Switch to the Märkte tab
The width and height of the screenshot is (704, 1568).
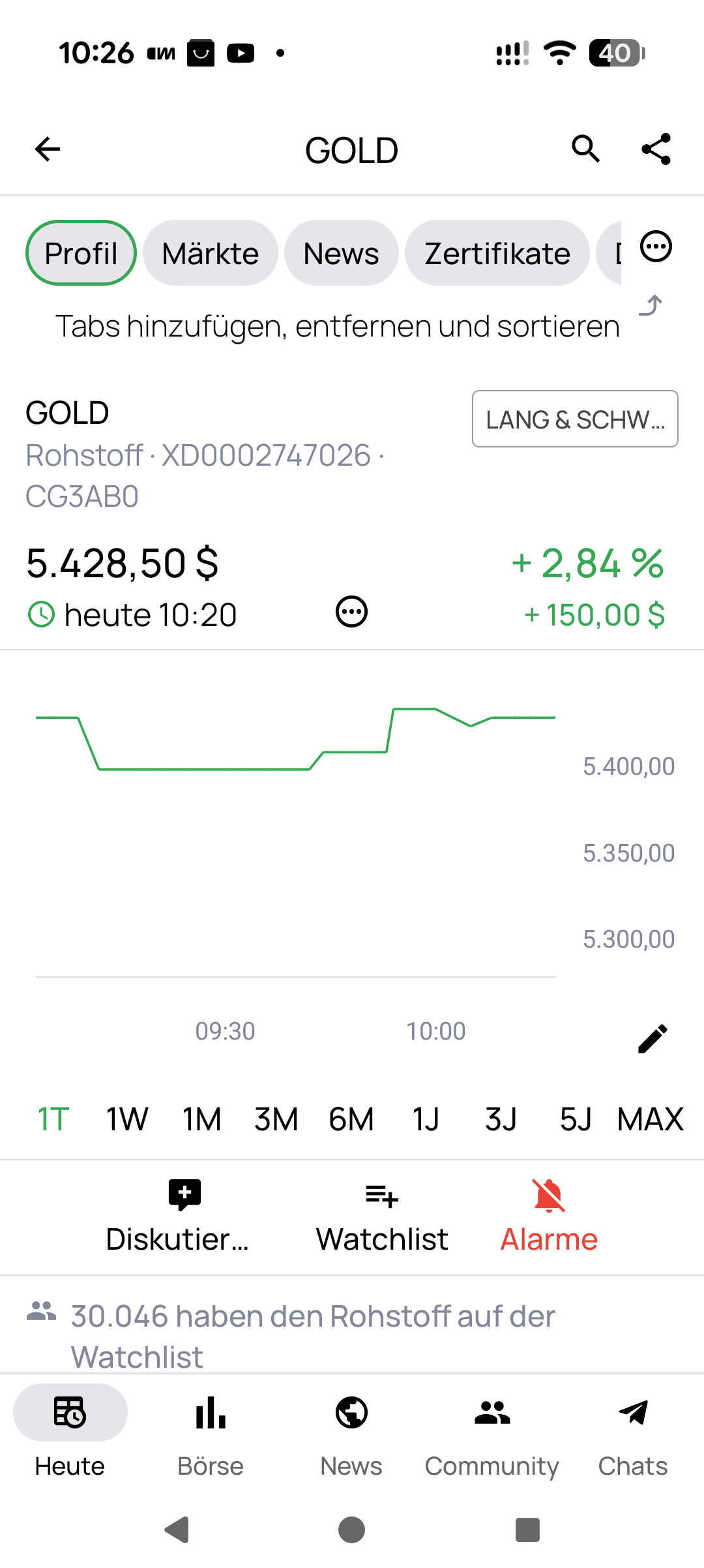(210, 254)
